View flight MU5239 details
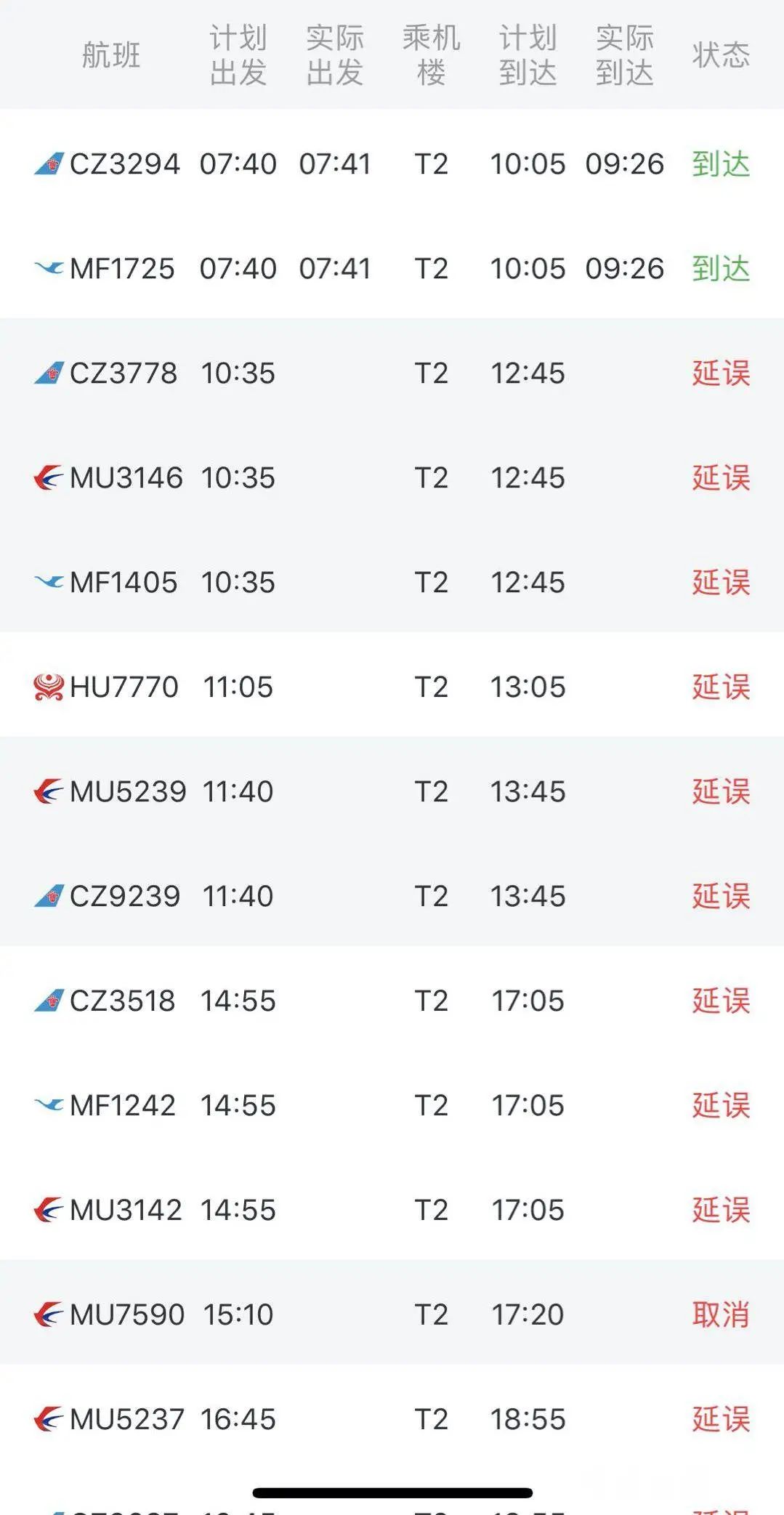The width and height of the screenshot is (784, 1515). [392, 791]
